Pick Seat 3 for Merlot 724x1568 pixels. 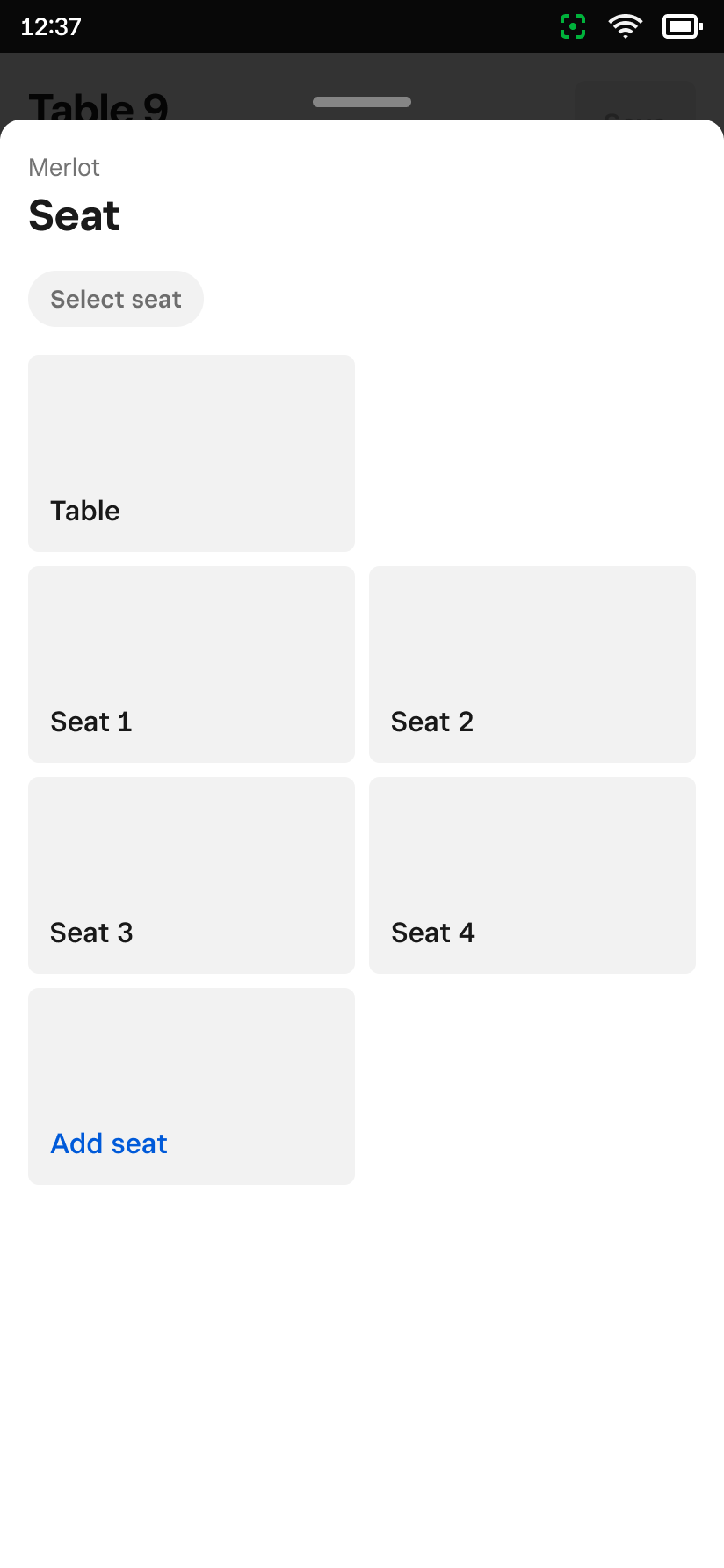pos(192,875)
